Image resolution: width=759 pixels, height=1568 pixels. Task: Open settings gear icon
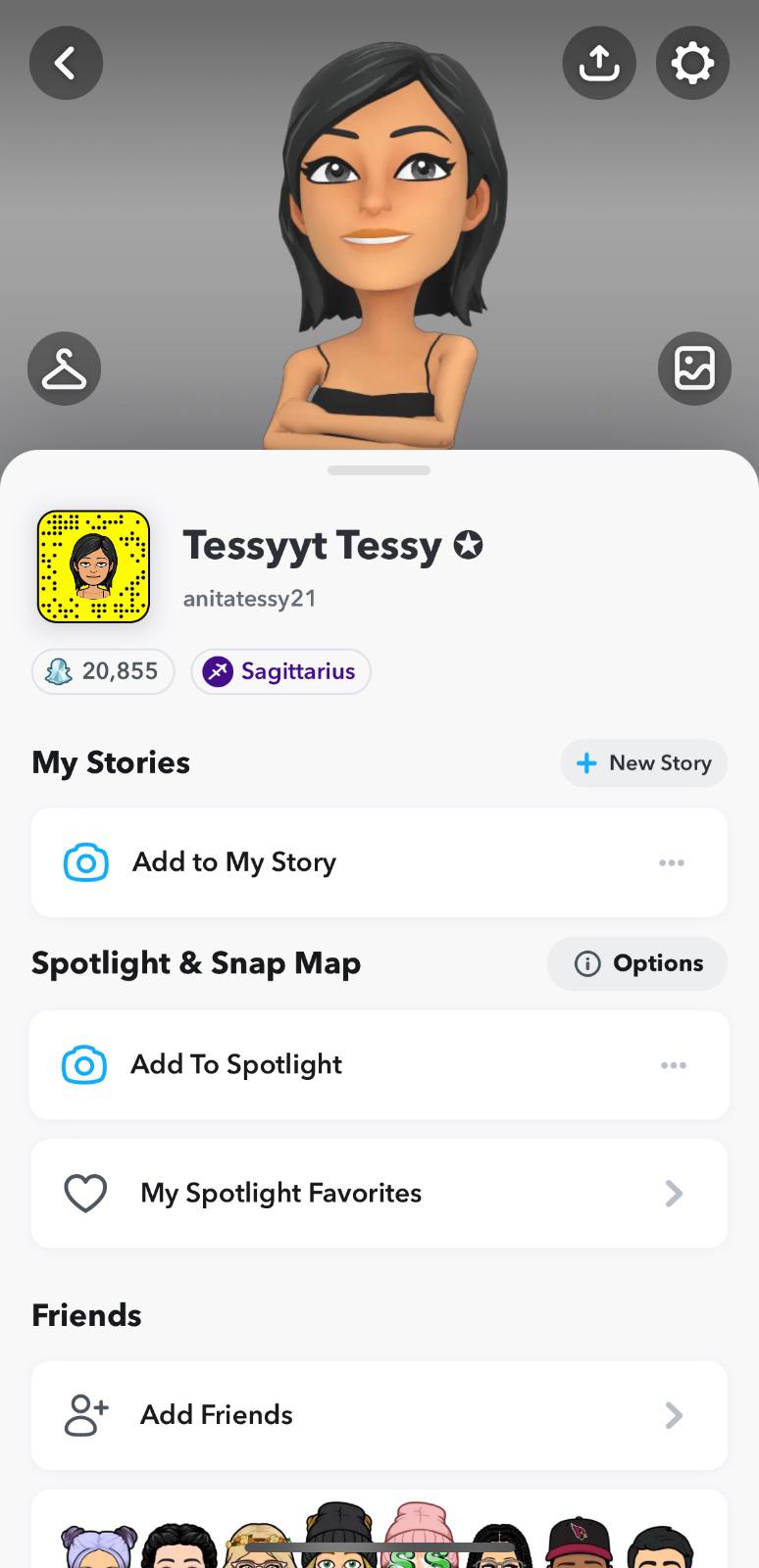(x=692, y=64)
